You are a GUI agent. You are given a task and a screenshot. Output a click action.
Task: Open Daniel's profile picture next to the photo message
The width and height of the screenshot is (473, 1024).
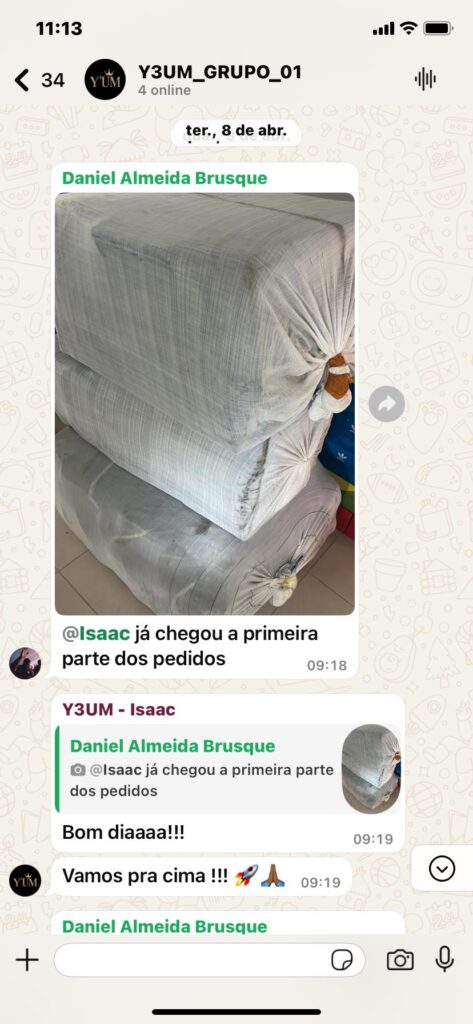(25, 663)
